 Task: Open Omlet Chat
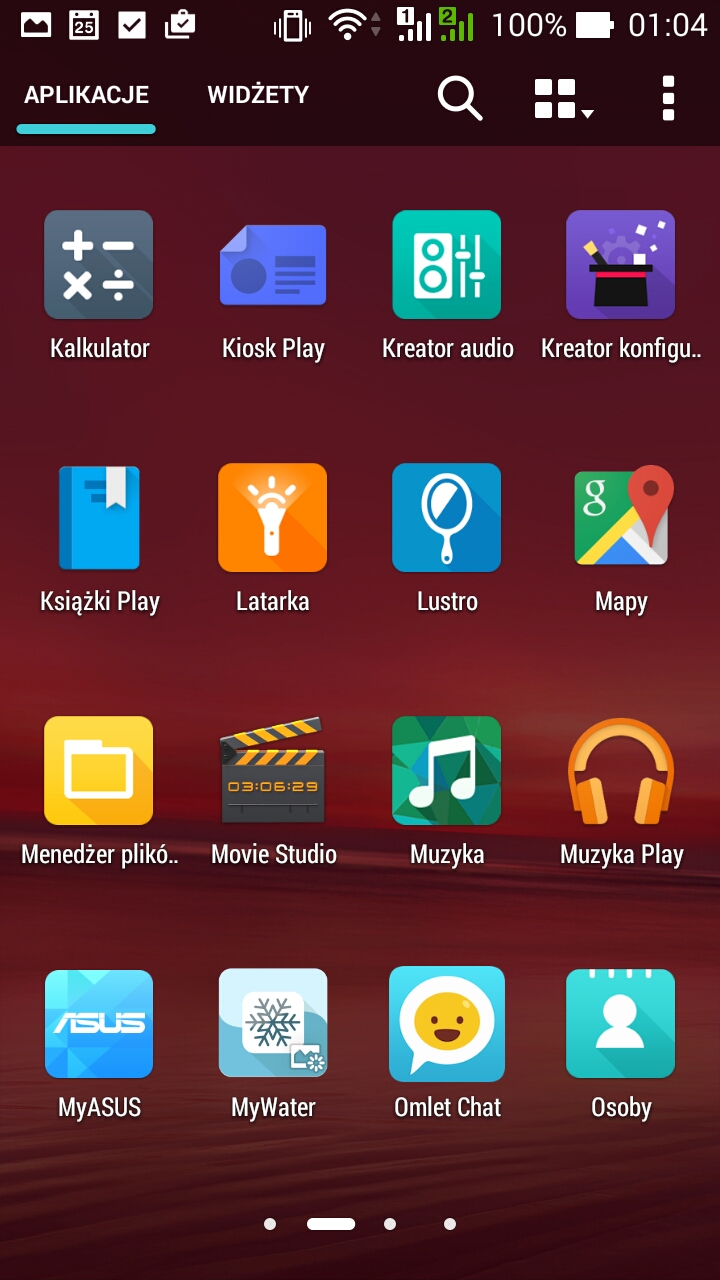tap(447, 1024)
